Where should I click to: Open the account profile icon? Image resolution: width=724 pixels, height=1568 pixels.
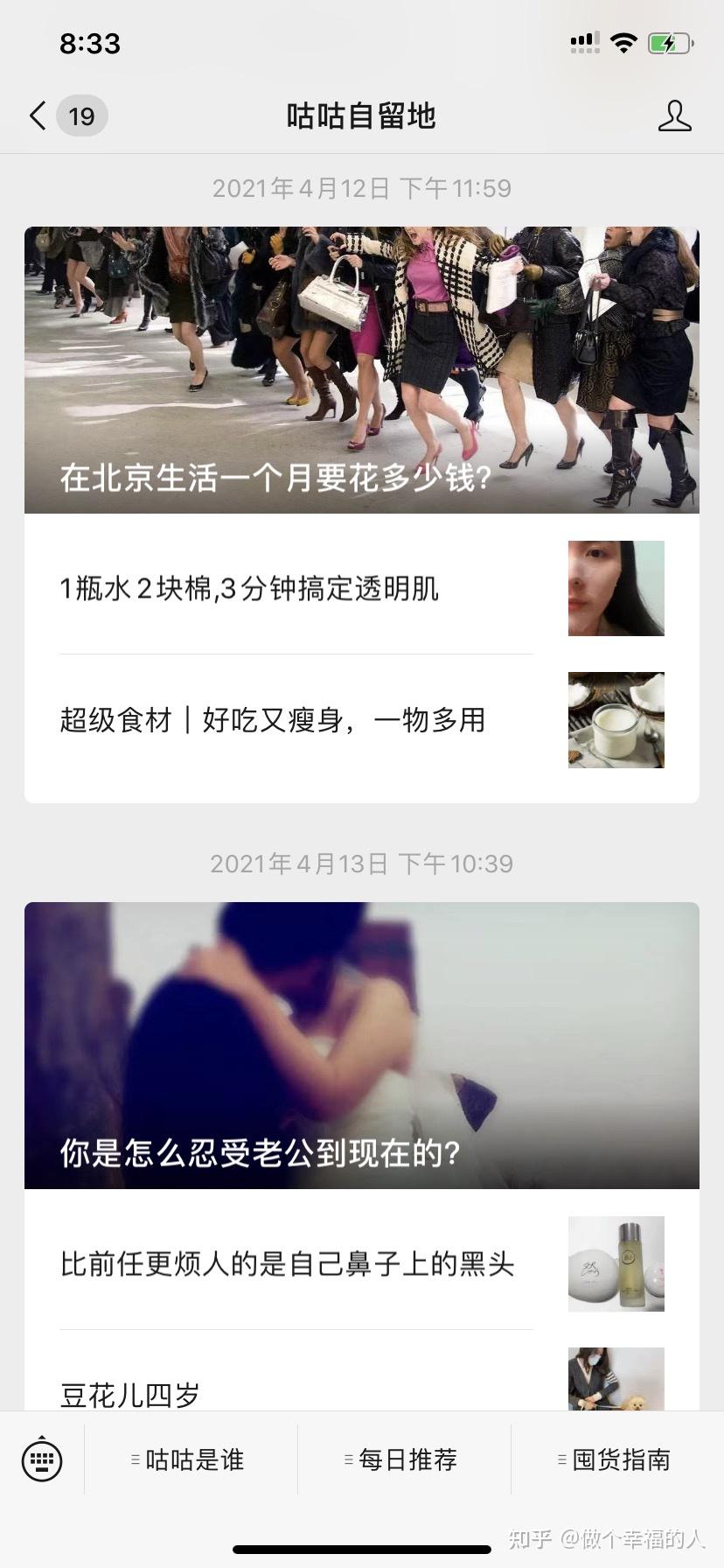[674, 115]
